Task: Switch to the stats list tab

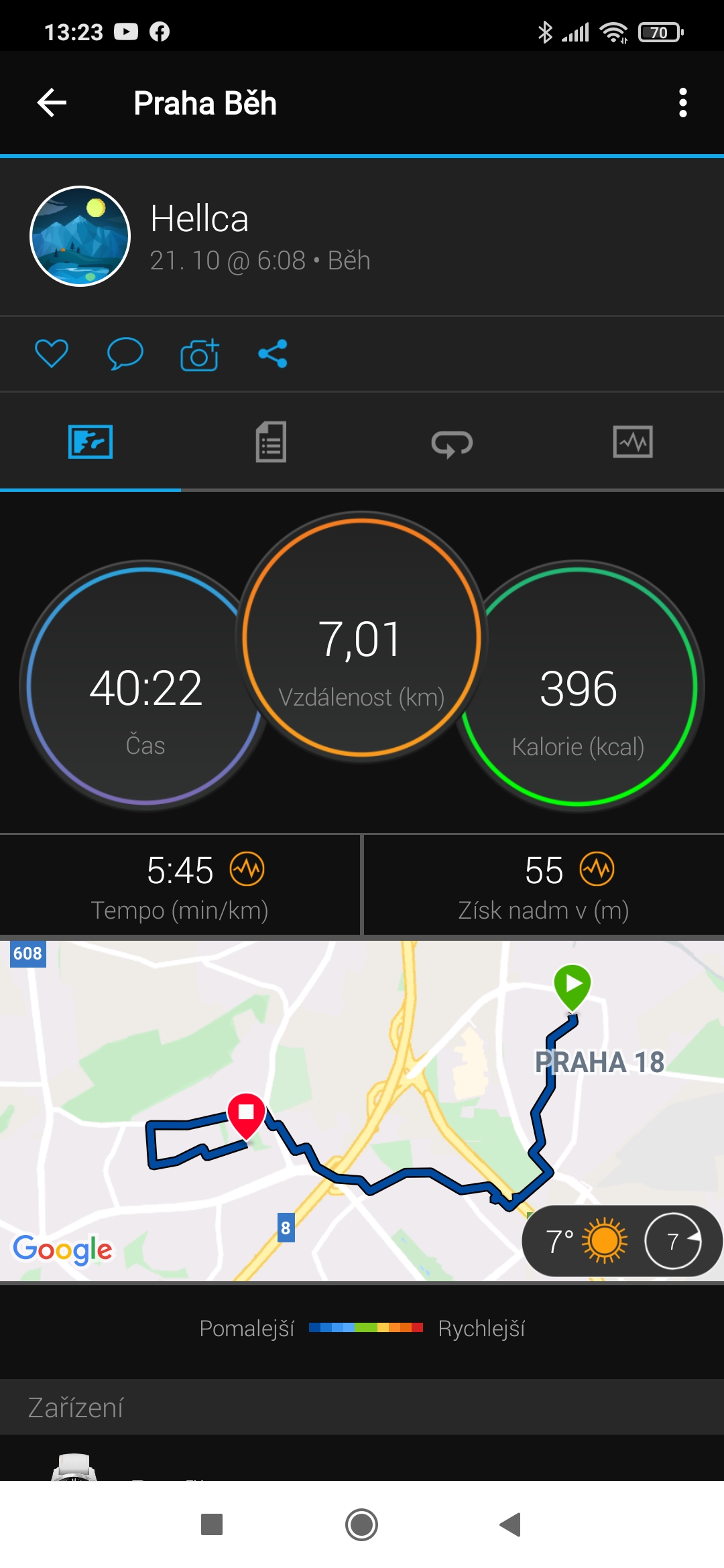Action: click(271, 442)
